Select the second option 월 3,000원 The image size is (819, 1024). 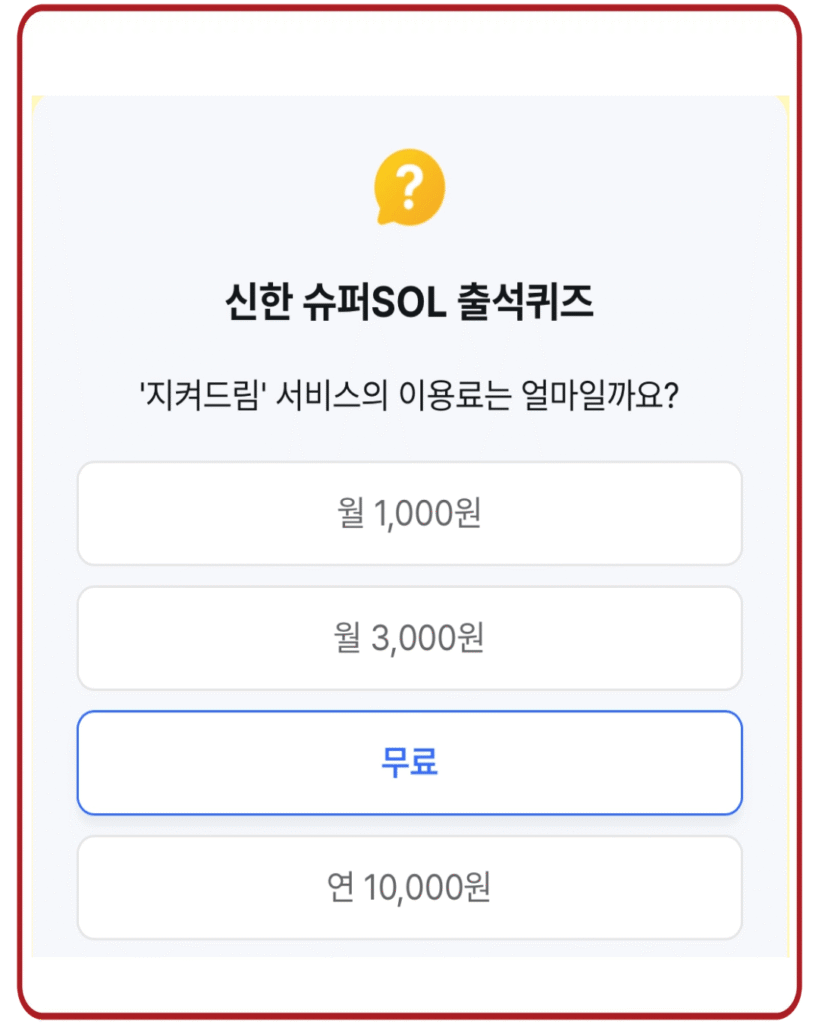(409, 638)
